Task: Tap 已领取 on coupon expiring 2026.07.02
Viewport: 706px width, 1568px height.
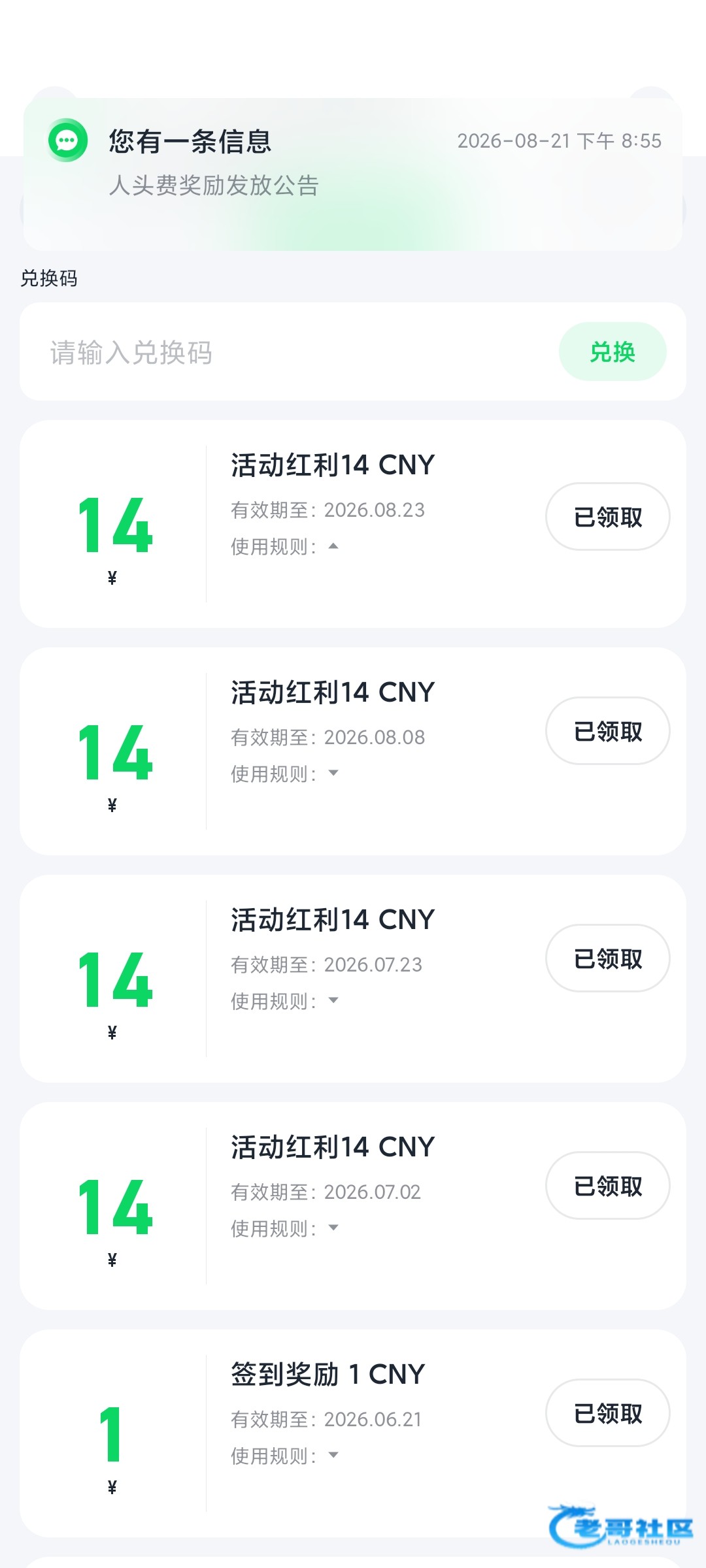Action: [608, 1186]
